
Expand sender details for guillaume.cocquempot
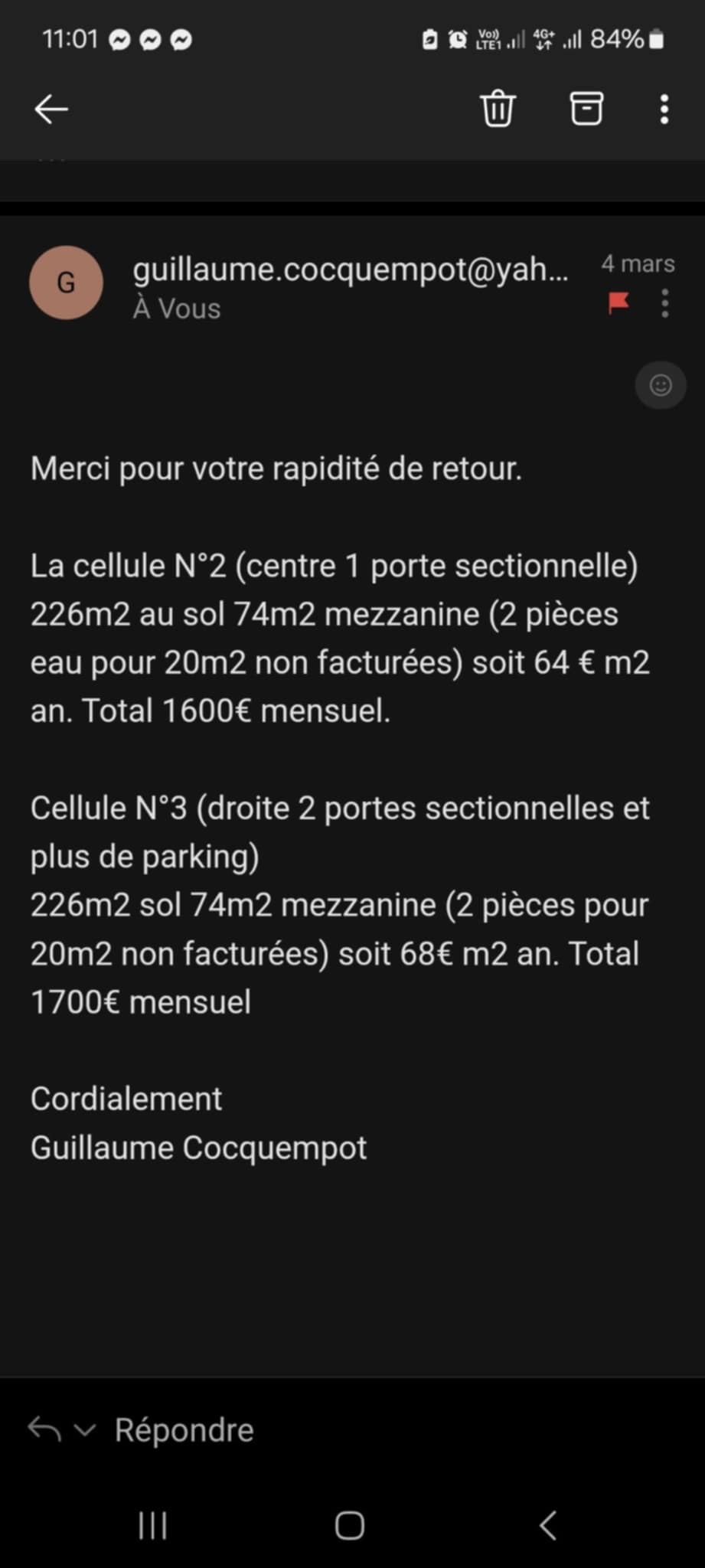(x=351, y=269)
